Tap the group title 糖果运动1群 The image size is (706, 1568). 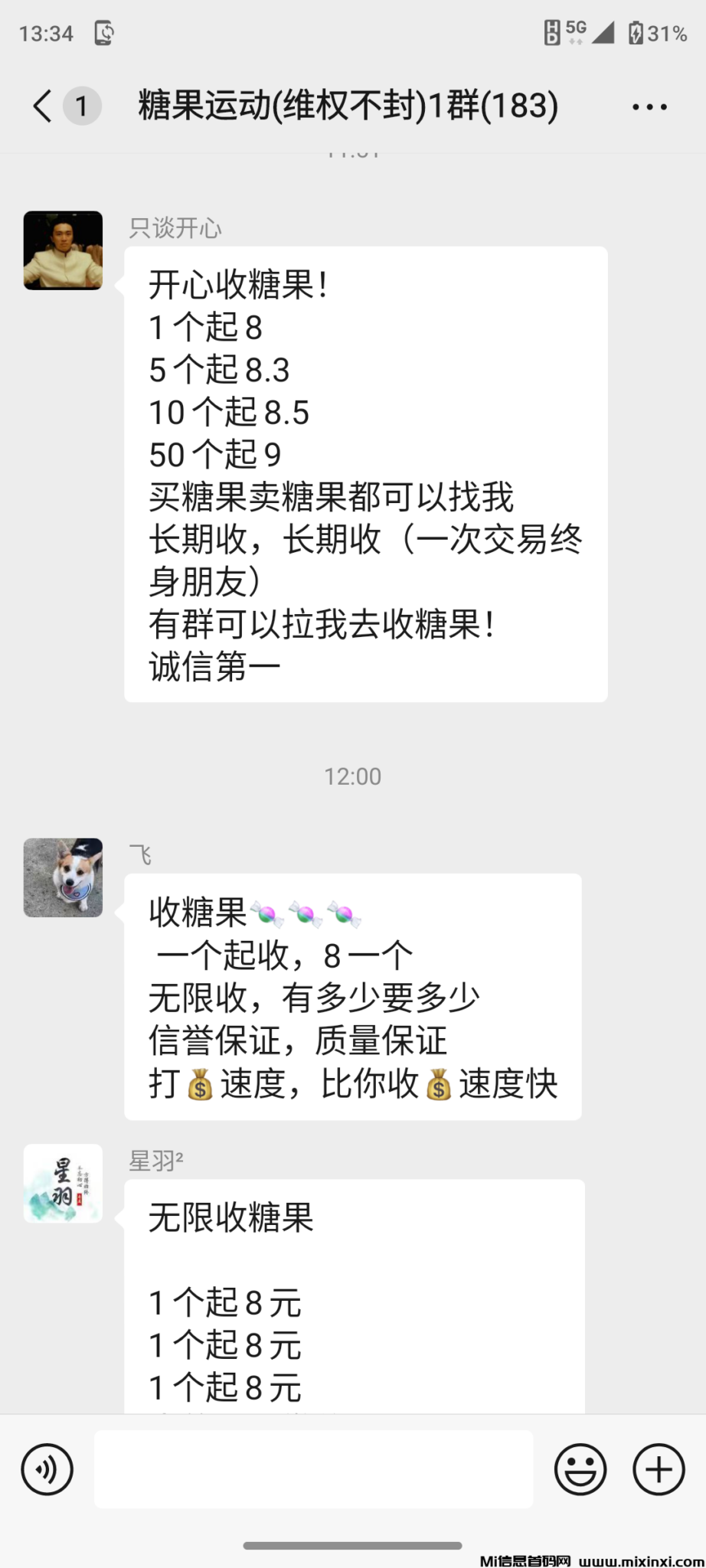point(346,106)
